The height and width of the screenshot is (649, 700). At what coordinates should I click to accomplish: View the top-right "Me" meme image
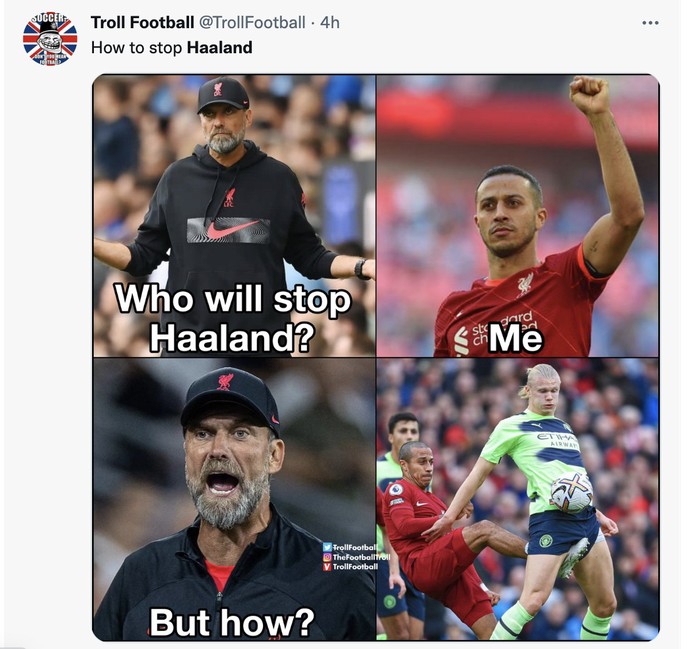pyautogui.click(x=518, y=216)
